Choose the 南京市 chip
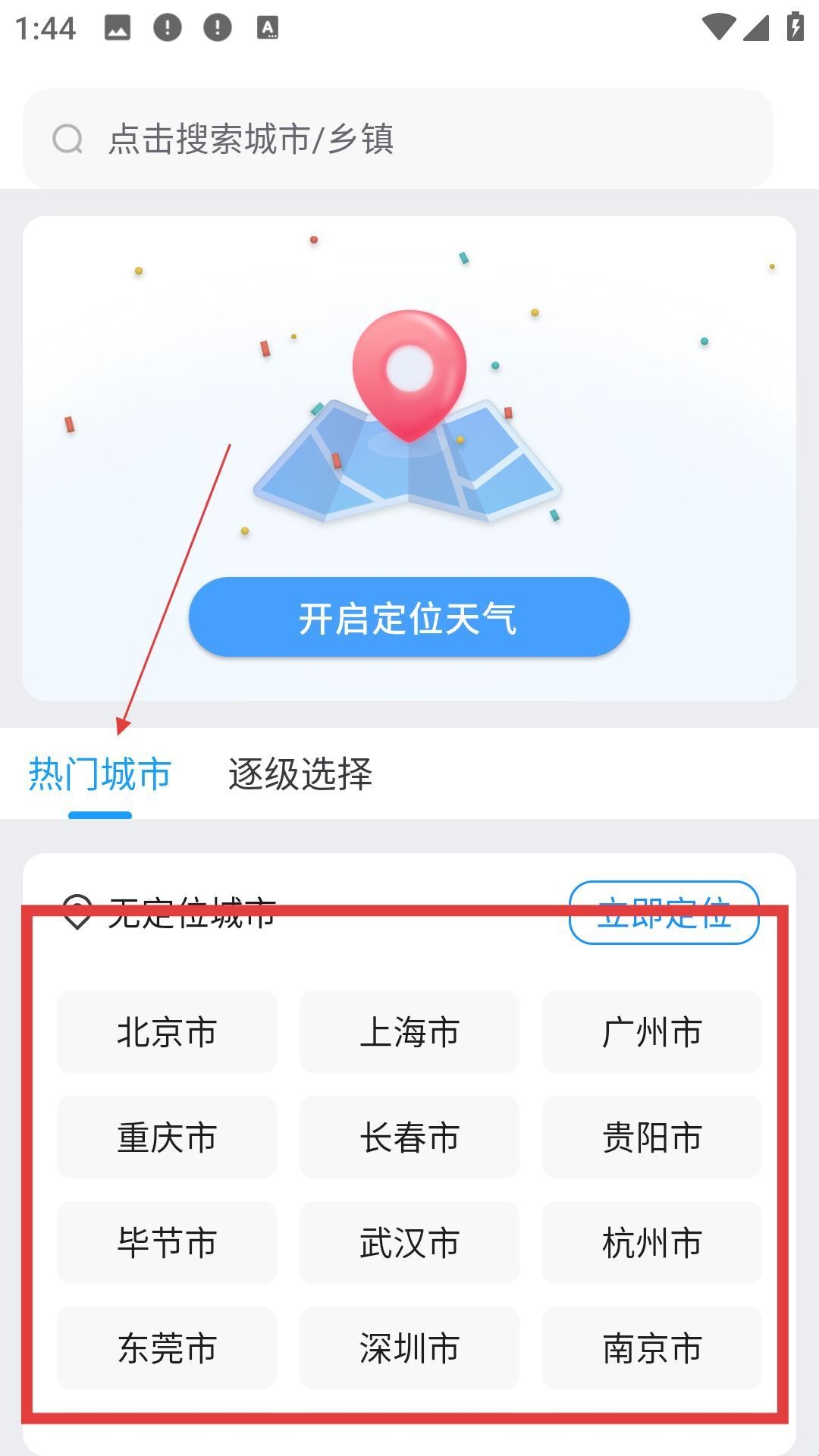Image resolution: width=819 pixels, height=1456 pixels. 651,1348
